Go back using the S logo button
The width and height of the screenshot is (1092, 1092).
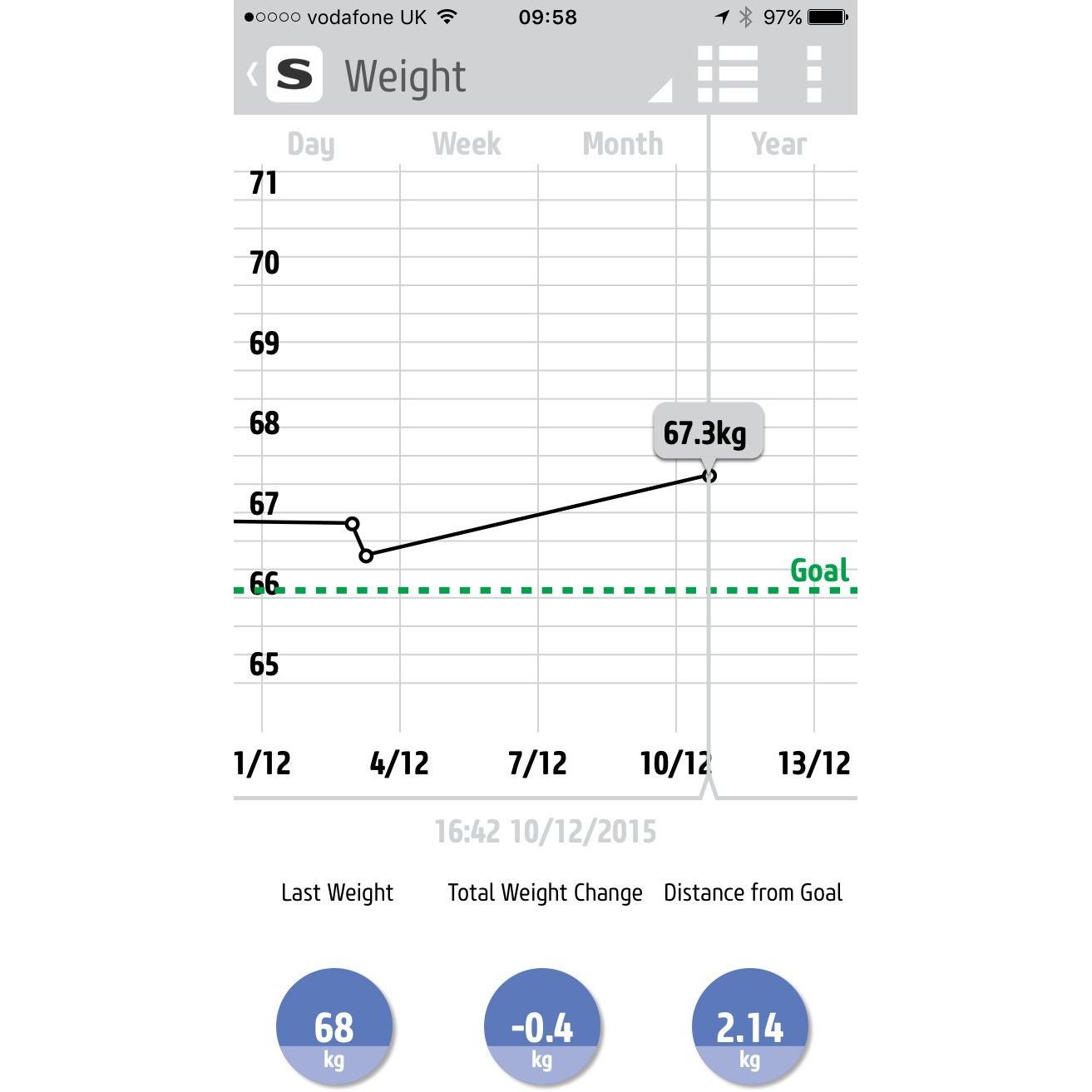coord(294,75)
